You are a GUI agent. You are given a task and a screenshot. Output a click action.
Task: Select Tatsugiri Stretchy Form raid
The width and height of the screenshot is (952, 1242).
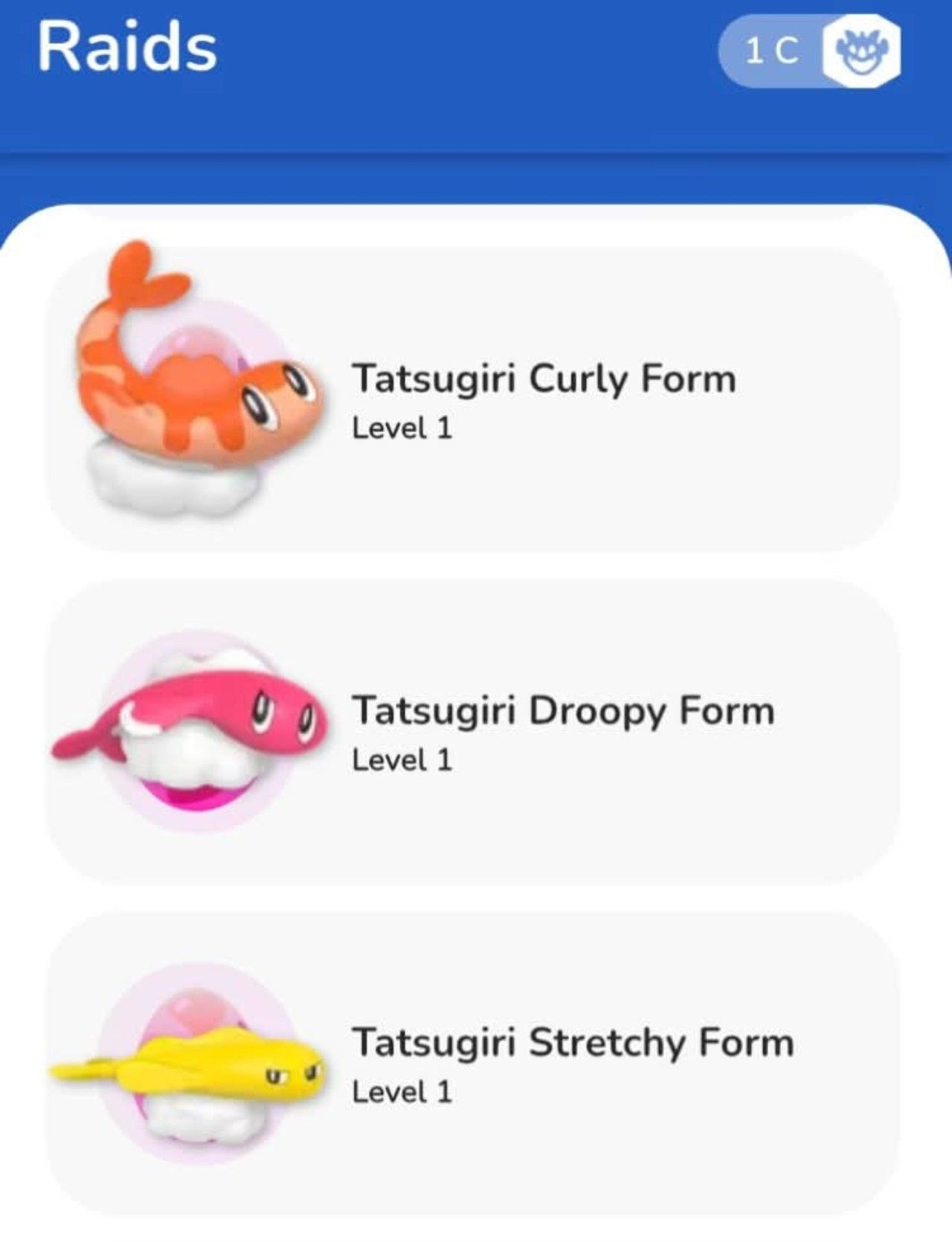tap(473, 1064)
